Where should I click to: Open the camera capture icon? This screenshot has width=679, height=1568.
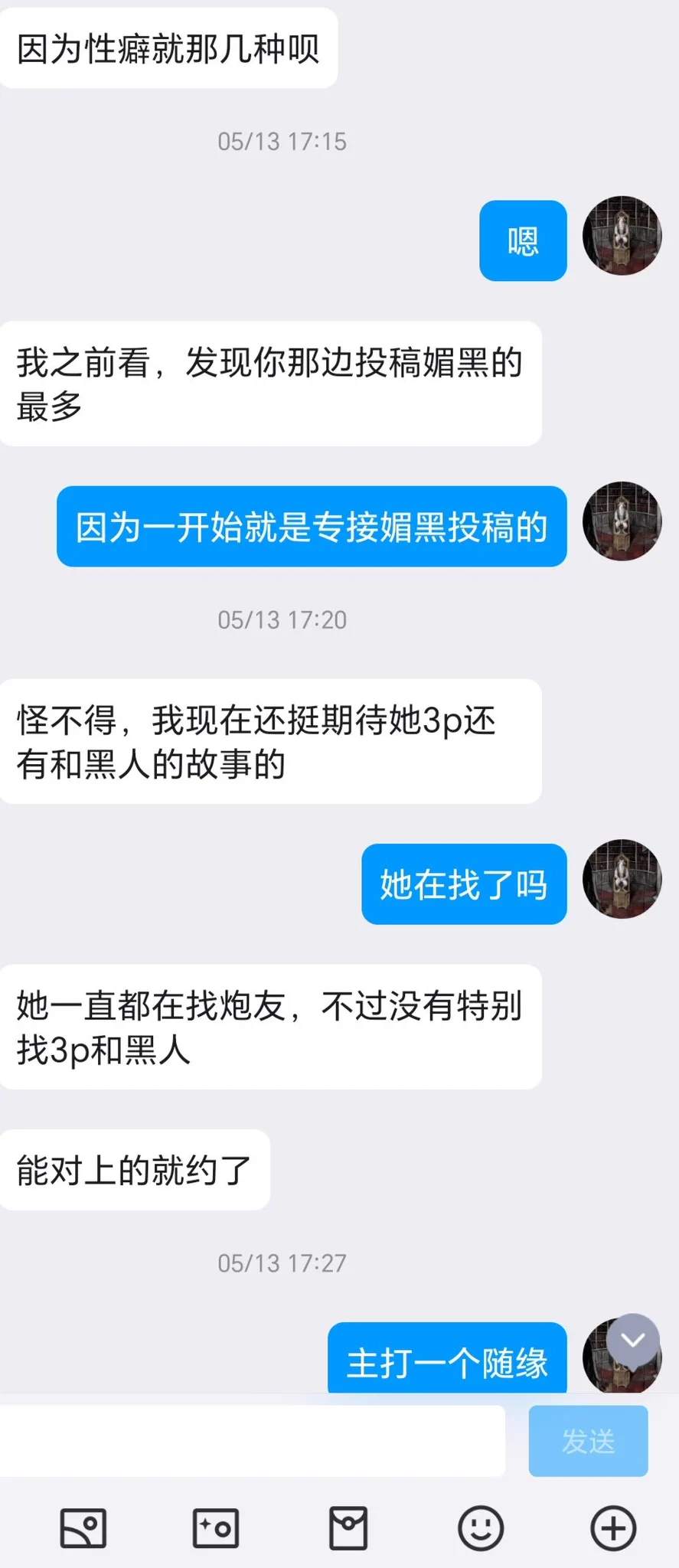point(215,1528)
